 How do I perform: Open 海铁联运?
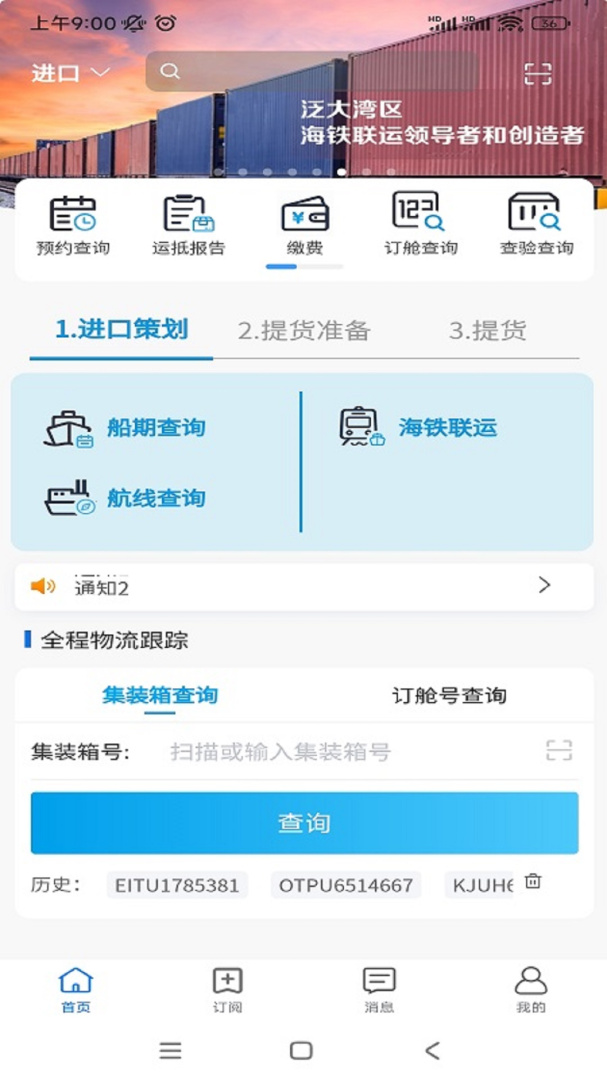click(418, 428)
